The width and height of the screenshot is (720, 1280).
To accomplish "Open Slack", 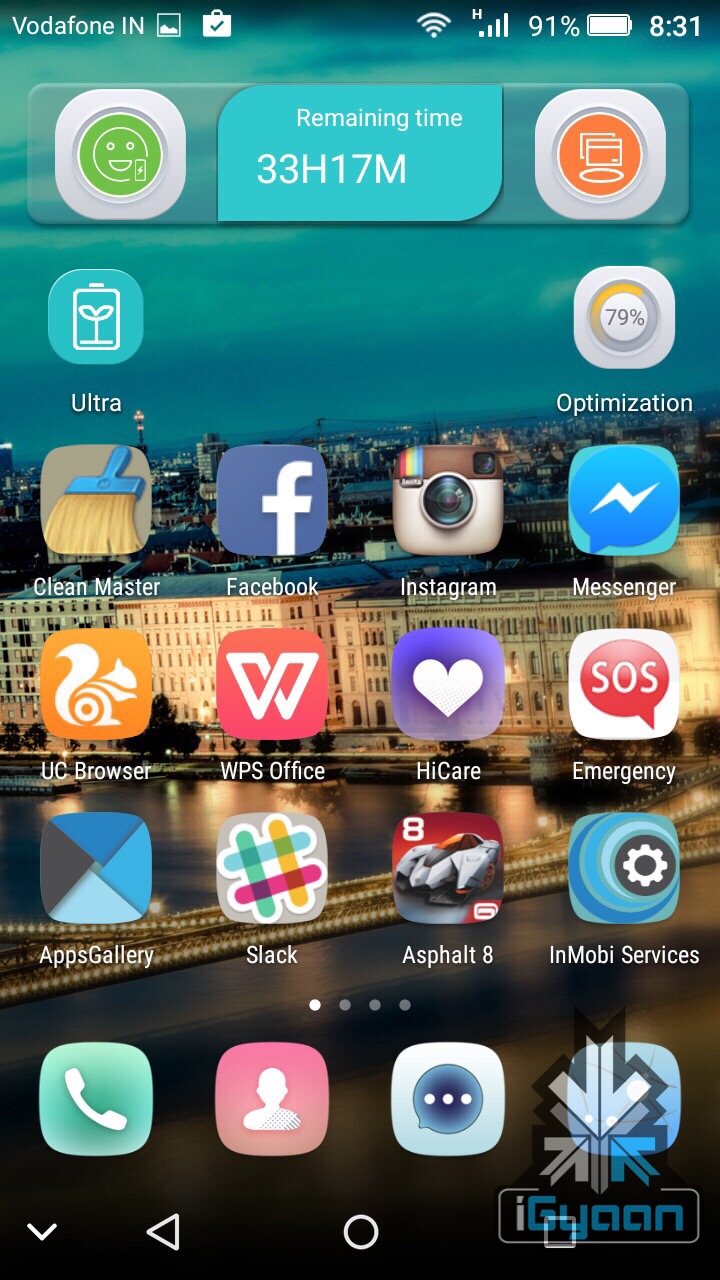I will (272, 868).
